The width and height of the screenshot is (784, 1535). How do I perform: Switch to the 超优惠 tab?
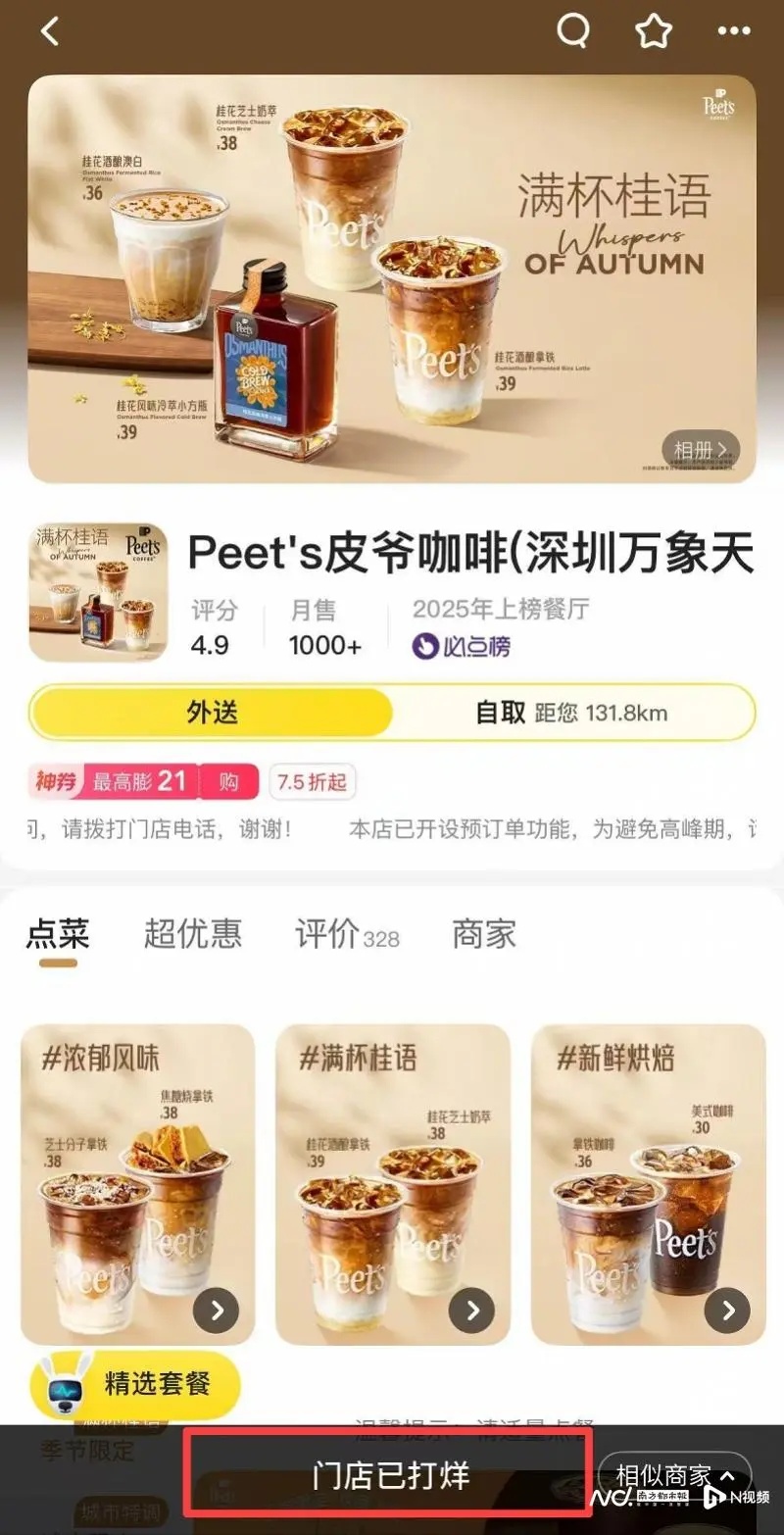click(x=192, y=934)
